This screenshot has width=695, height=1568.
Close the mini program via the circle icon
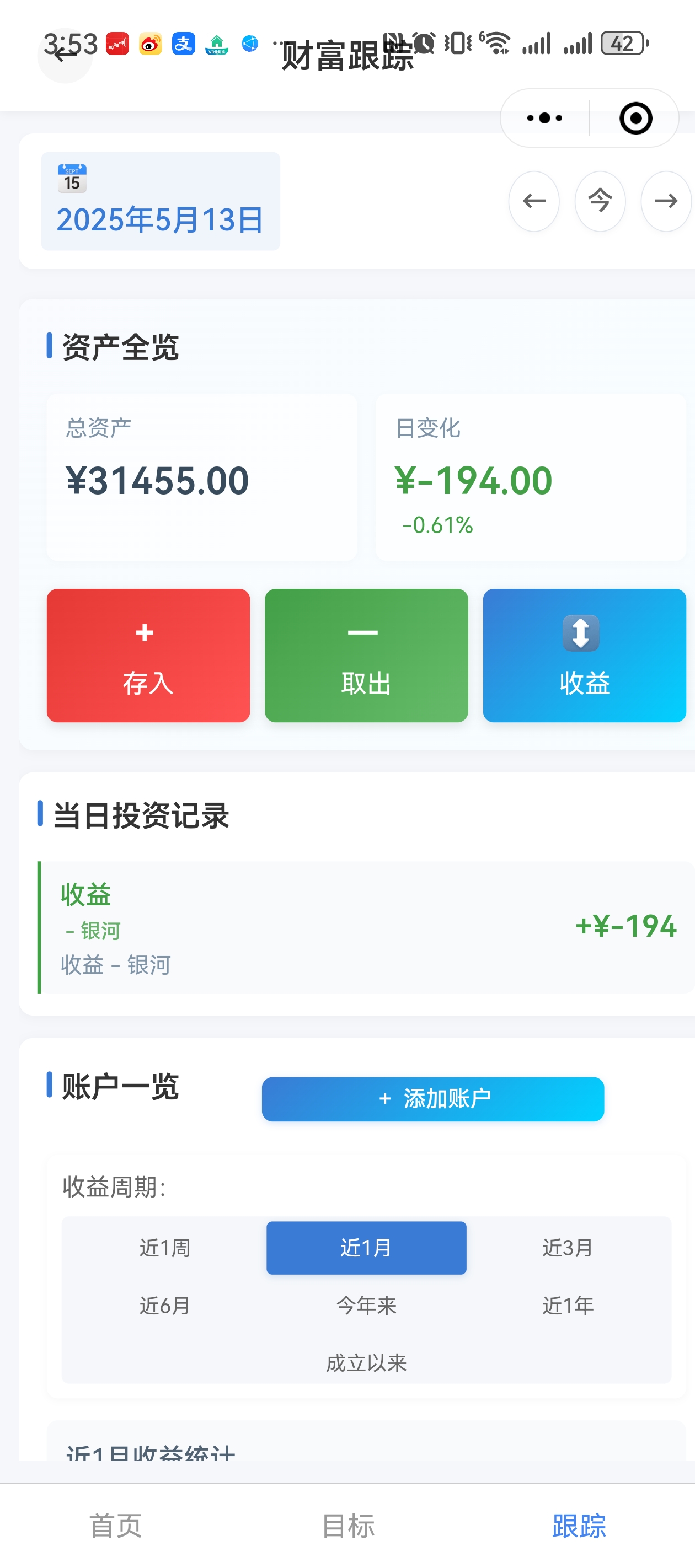click(635, 118)
